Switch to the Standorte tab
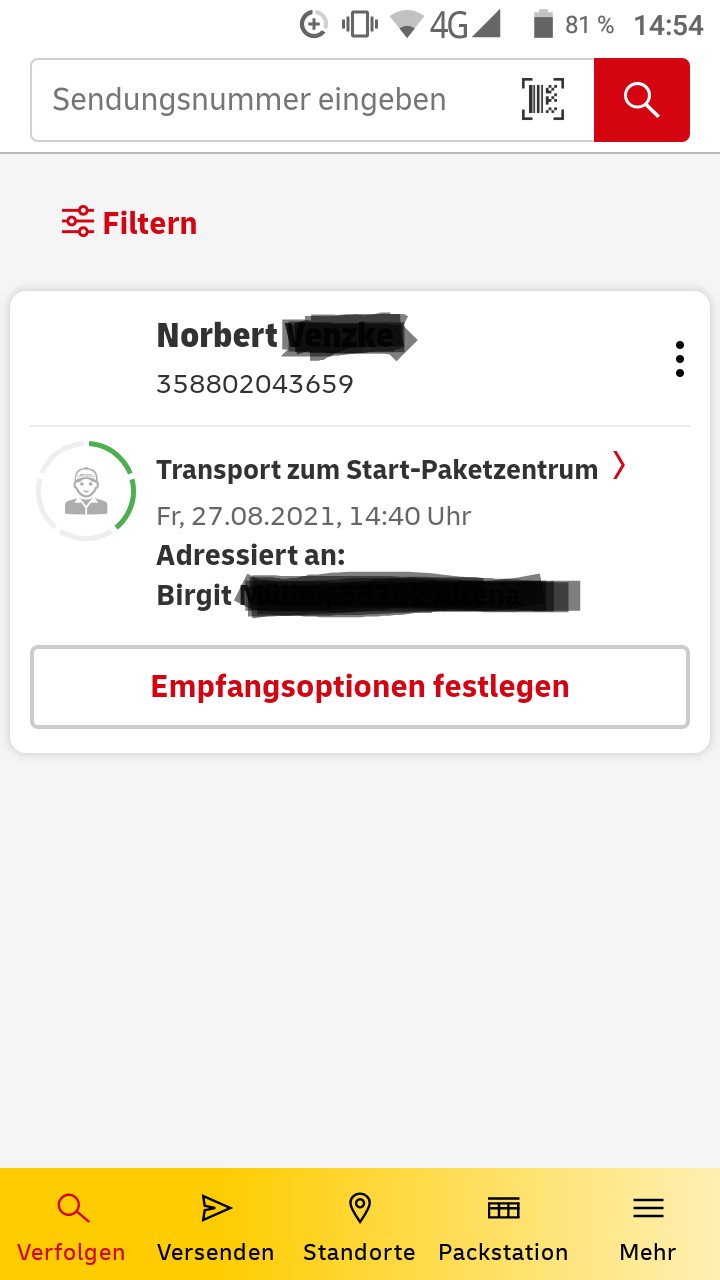The width and height of the screenshot is (720, 1280). 359,1228
